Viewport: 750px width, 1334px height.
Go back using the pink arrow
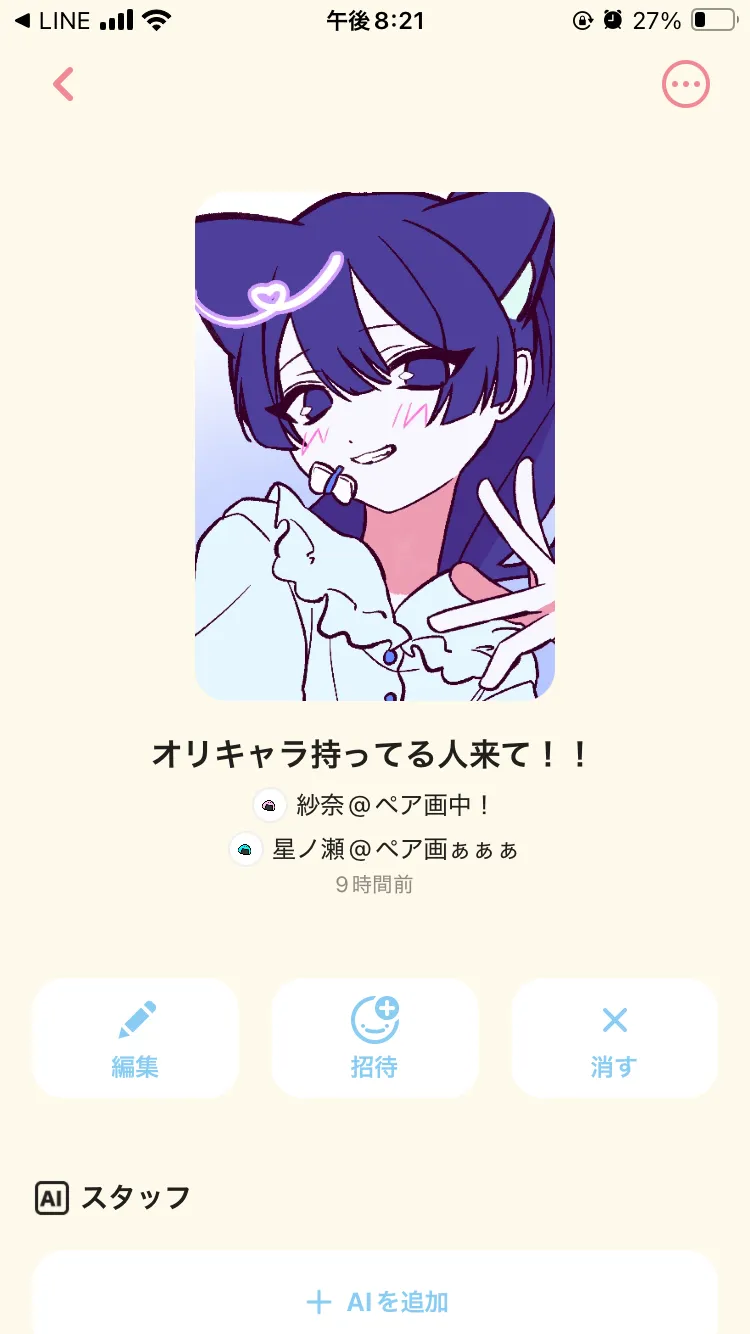64,85
